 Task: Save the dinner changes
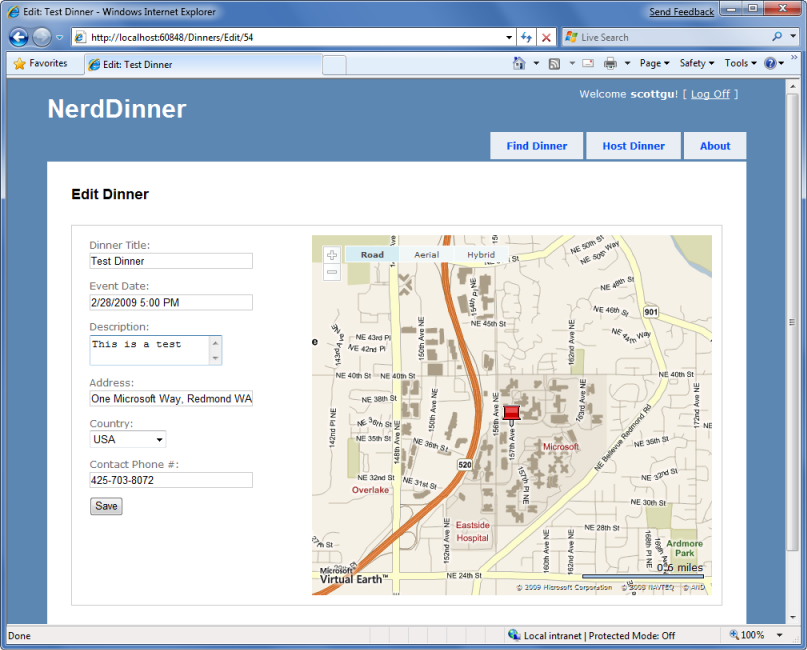pyautogui.click(x=106, y=507)
